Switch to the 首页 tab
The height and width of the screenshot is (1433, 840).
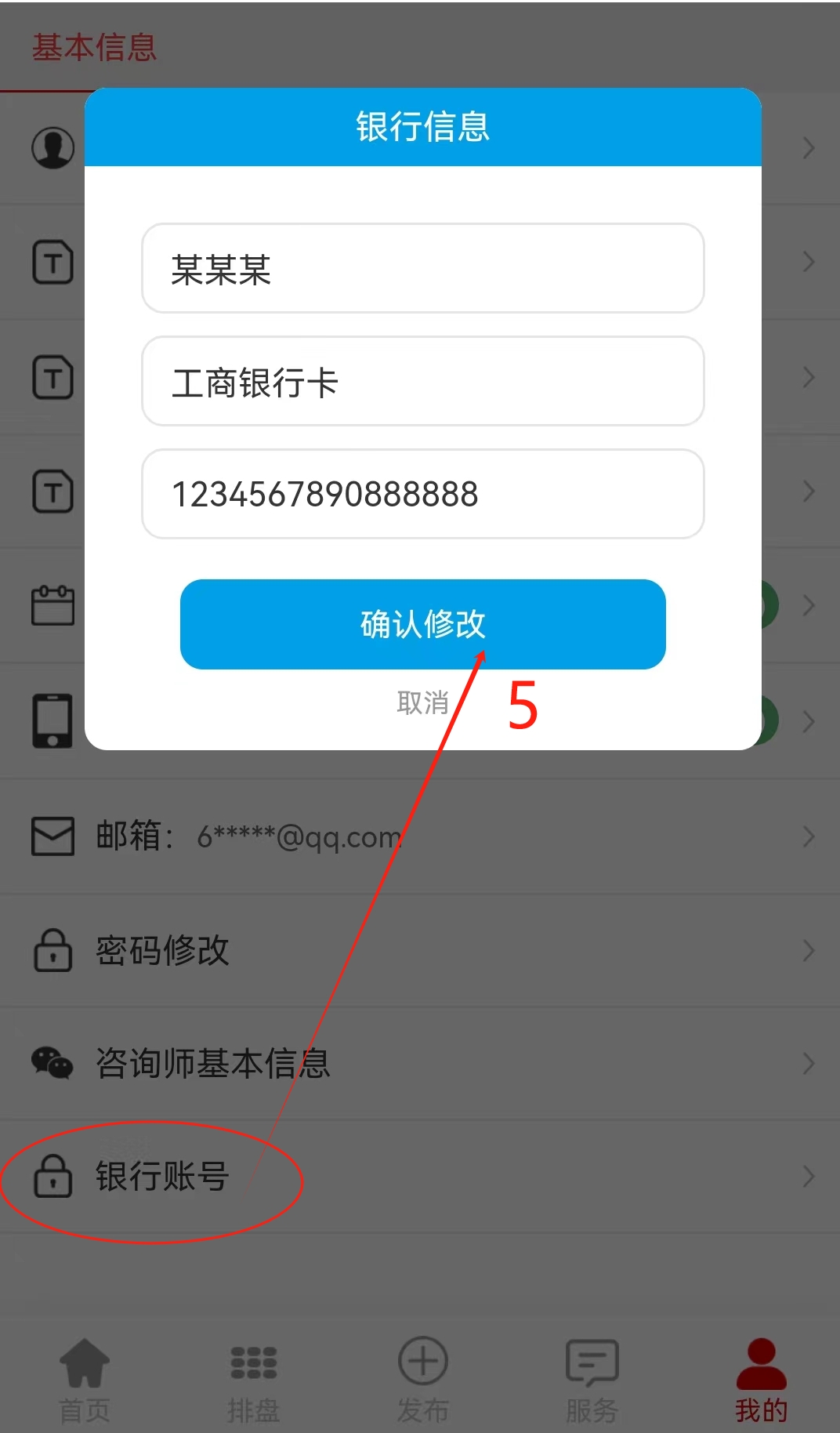point(85,1380)
